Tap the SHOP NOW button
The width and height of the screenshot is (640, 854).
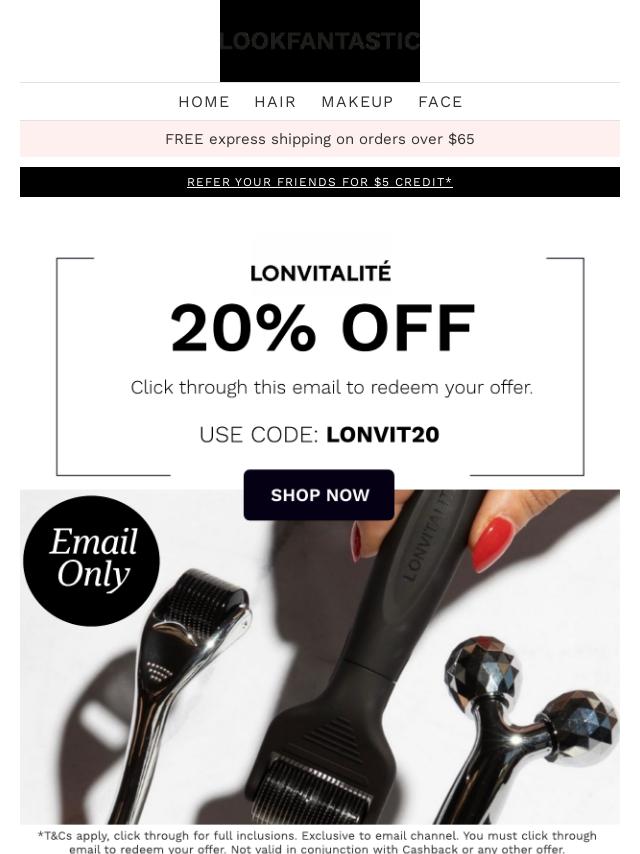(319, 495)
